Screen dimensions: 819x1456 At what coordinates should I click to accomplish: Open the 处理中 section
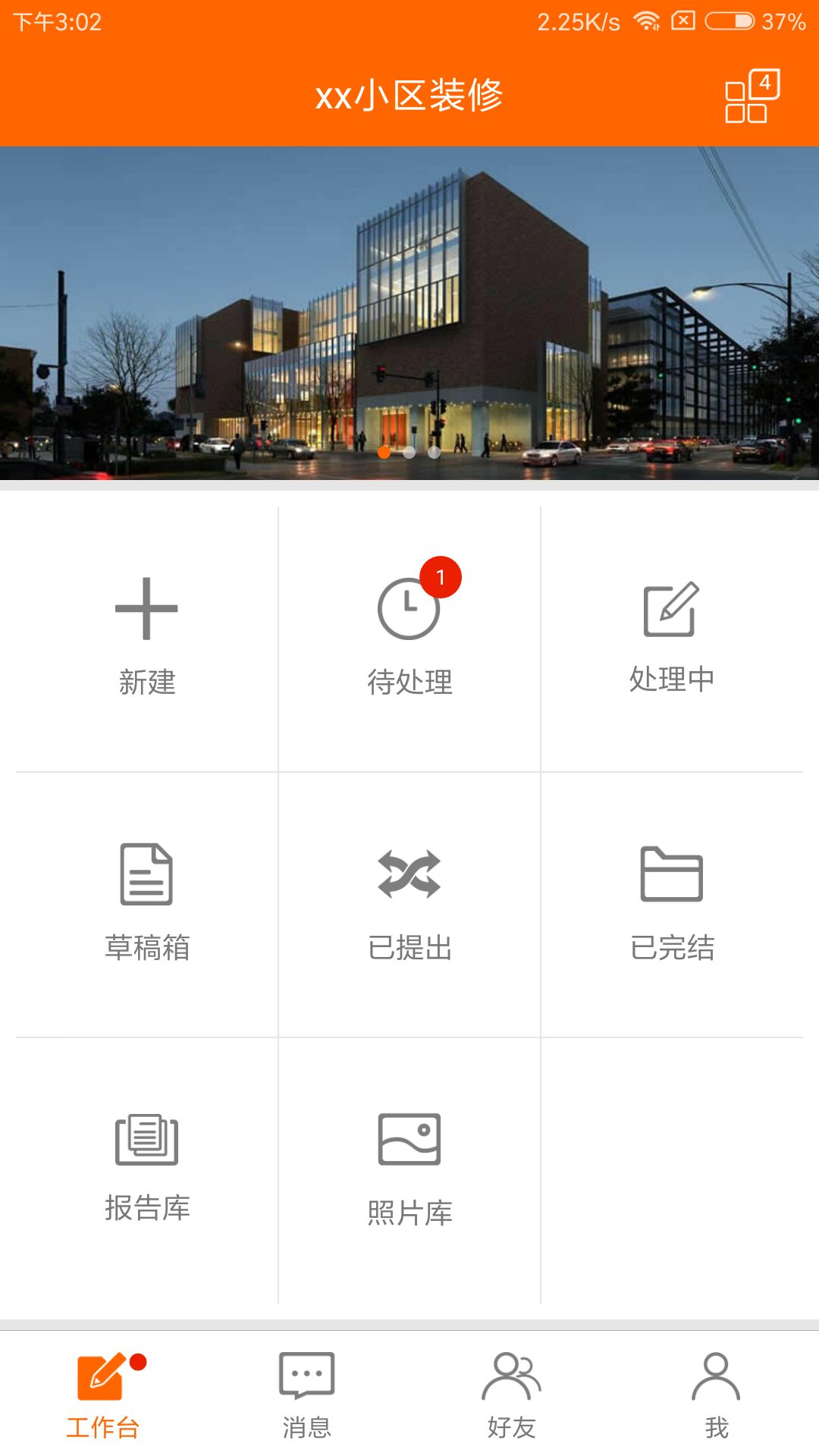click(672, 639)
